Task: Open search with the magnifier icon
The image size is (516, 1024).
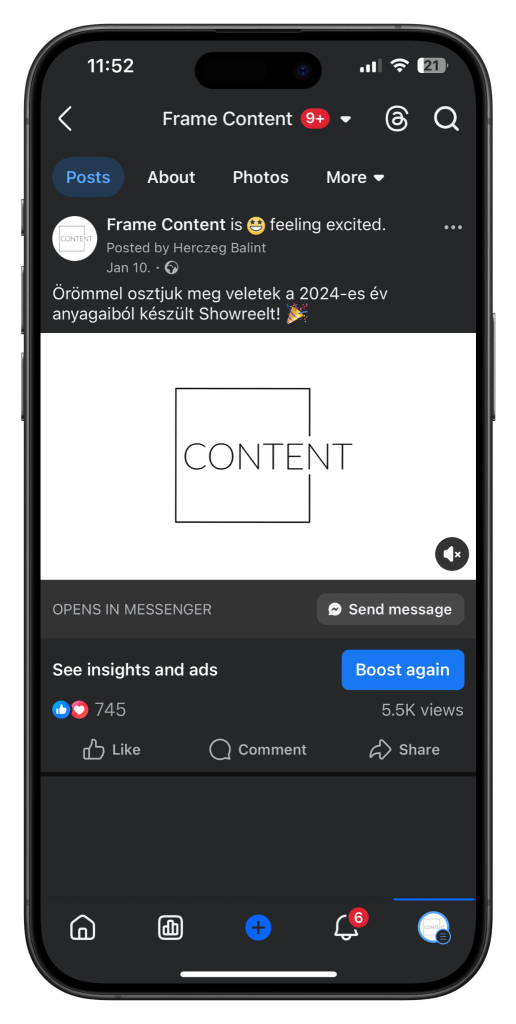Action: pos(446,120)
